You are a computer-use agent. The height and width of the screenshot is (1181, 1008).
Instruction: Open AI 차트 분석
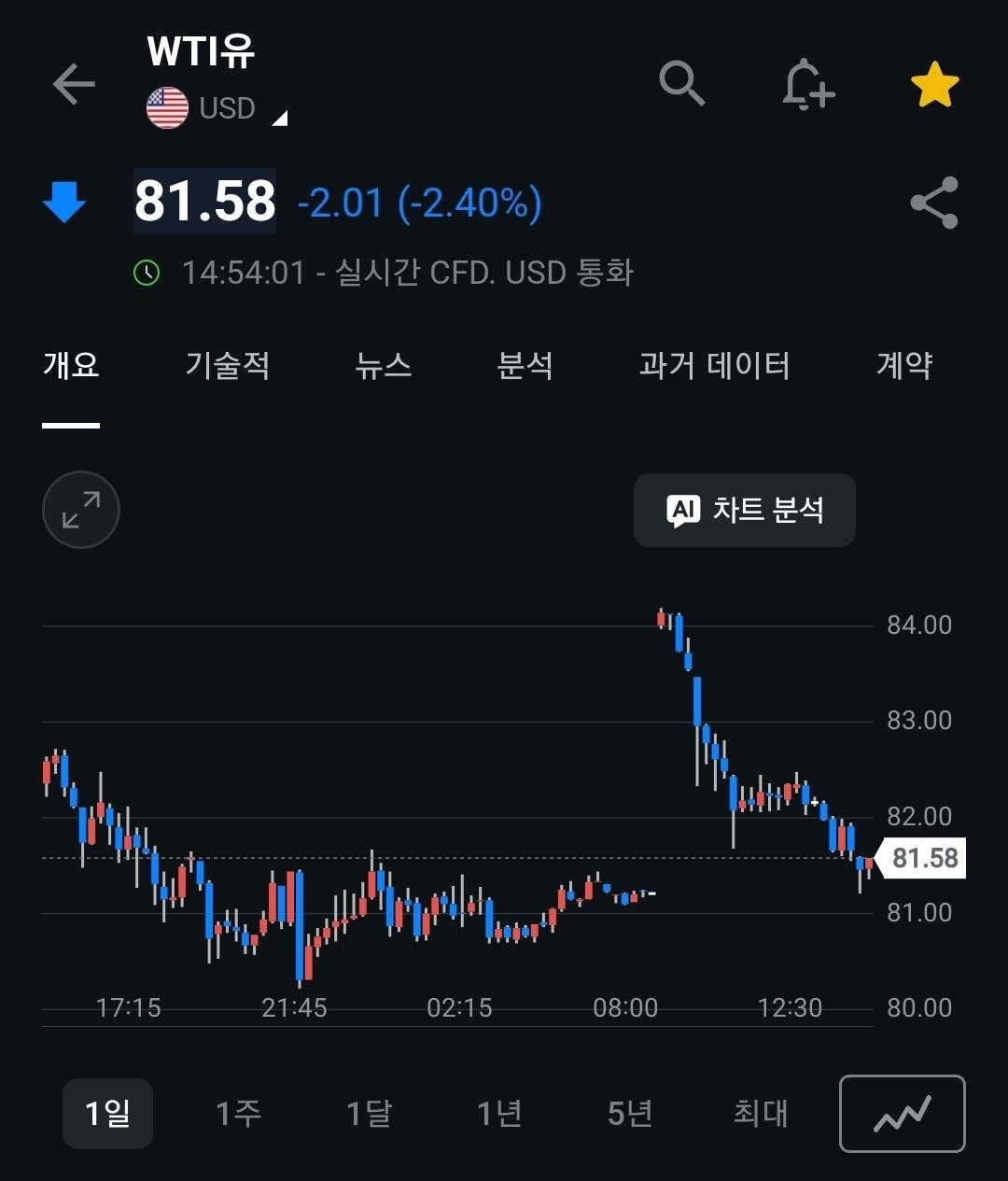(745, 510)
